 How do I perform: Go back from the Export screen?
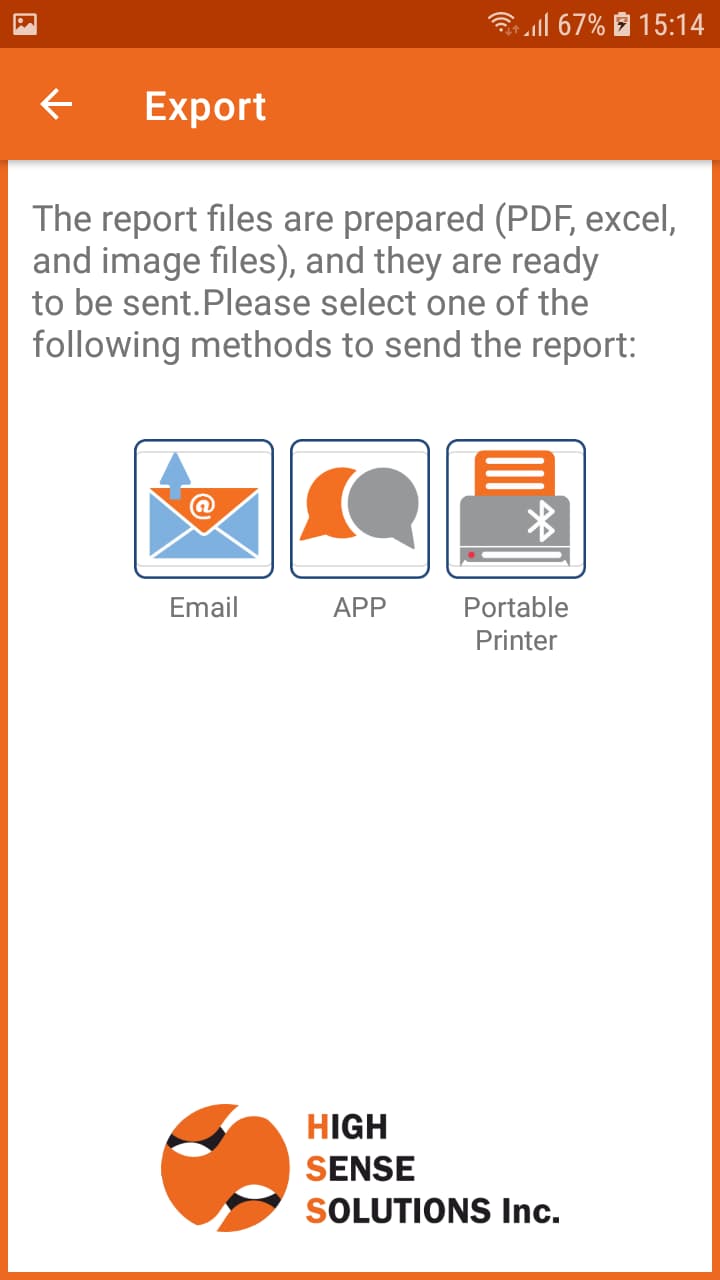(x=56, y=105)
